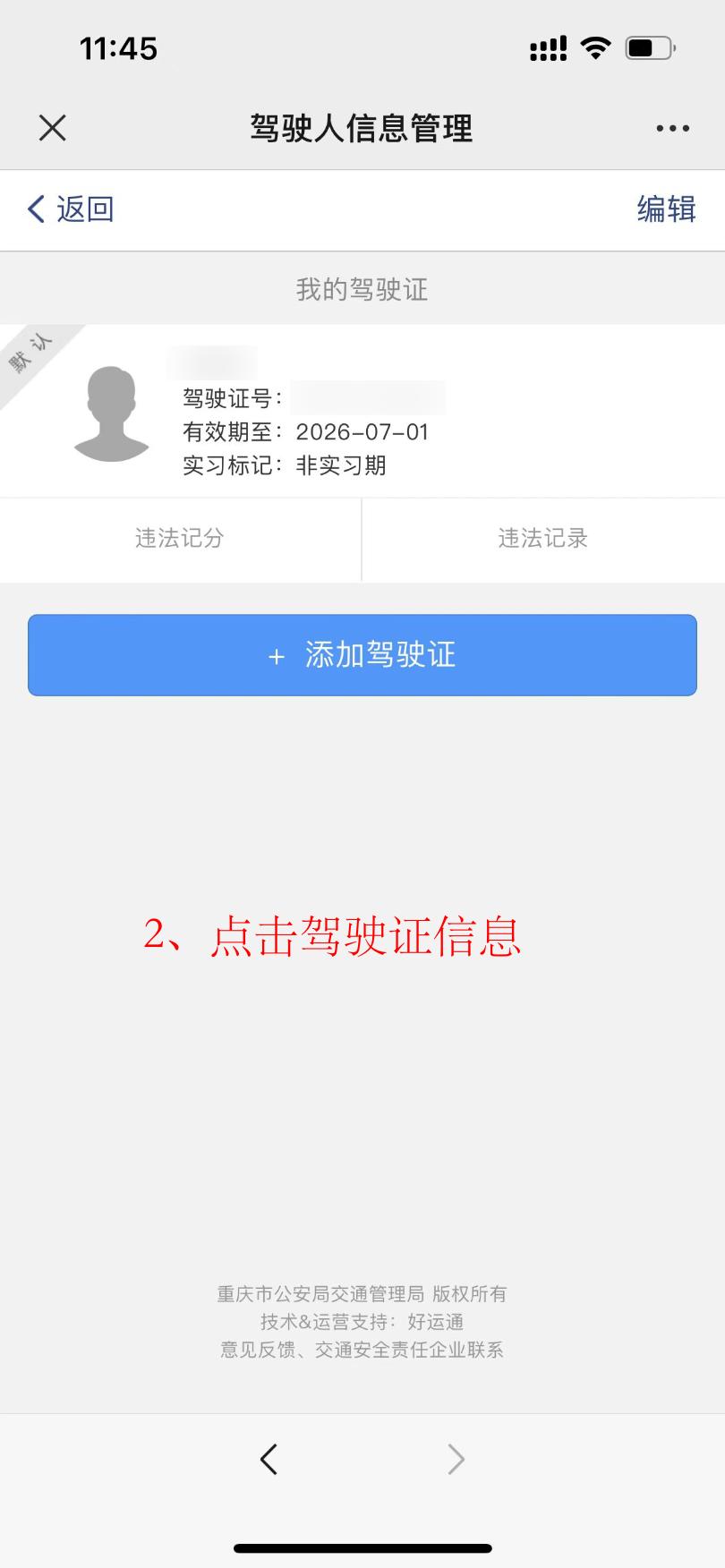This screenshot has width=725, height=1568.
Task: Close the mini program with the X icon
Action: (52, 127)
